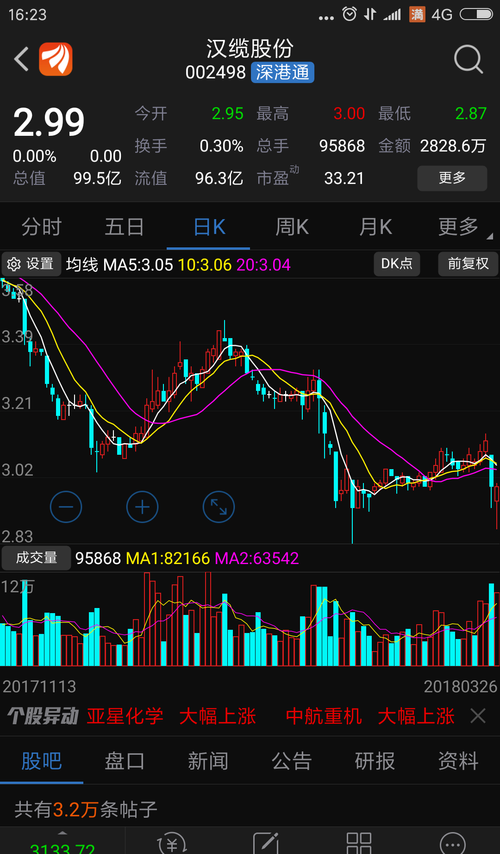Dismiss the 个股异动 ticker banner
The image size is (500, 854).
point(478,716)
